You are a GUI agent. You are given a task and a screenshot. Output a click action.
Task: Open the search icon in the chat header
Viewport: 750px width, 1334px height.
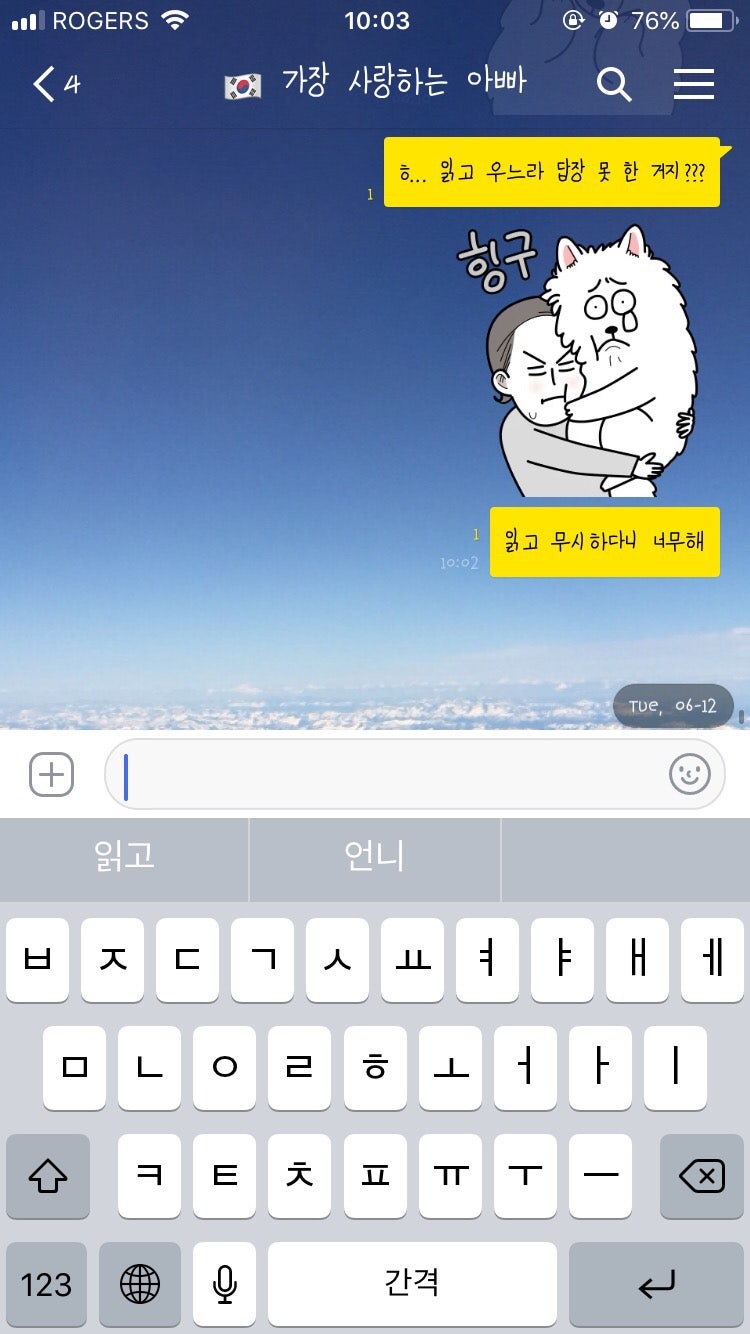tap(616, 84)
